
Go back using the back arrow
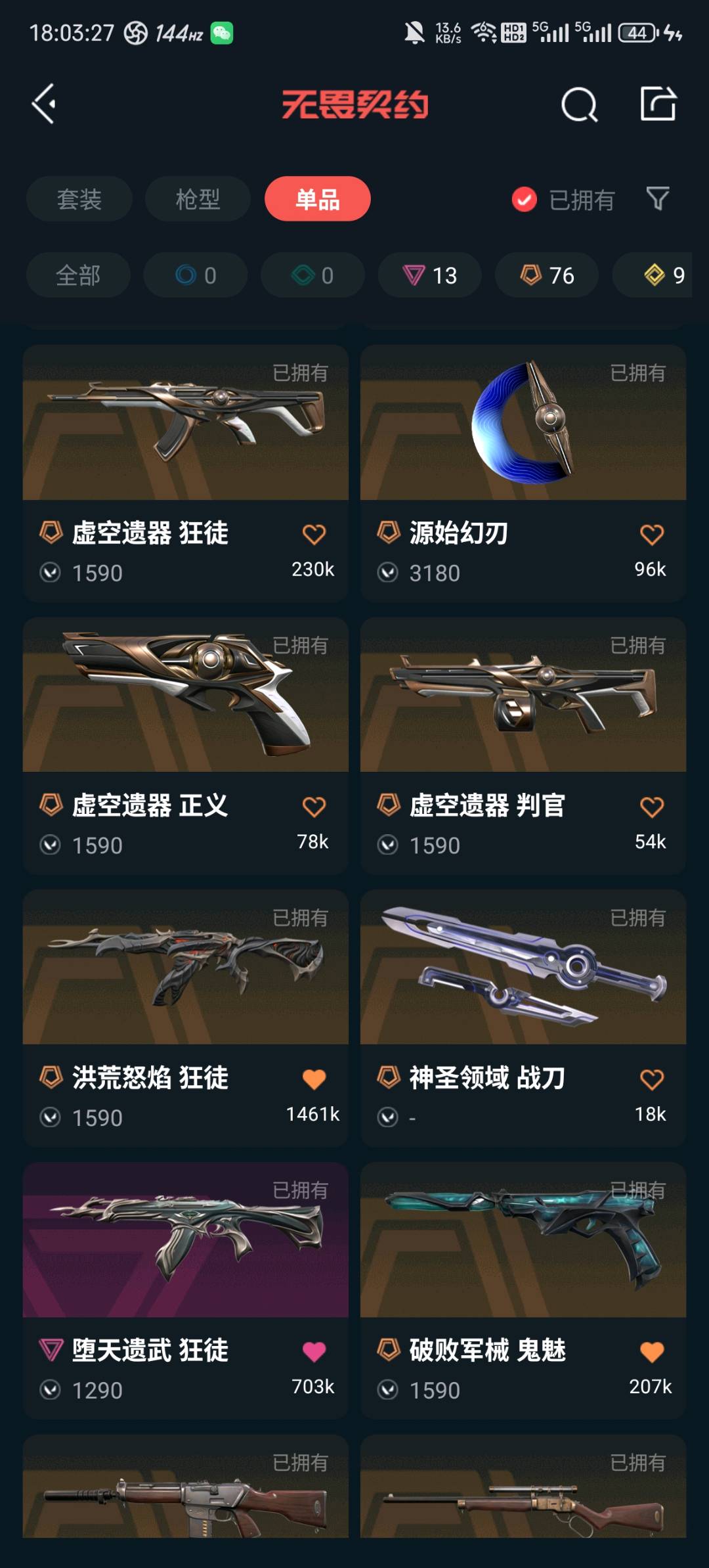click(x=44, y=104)
